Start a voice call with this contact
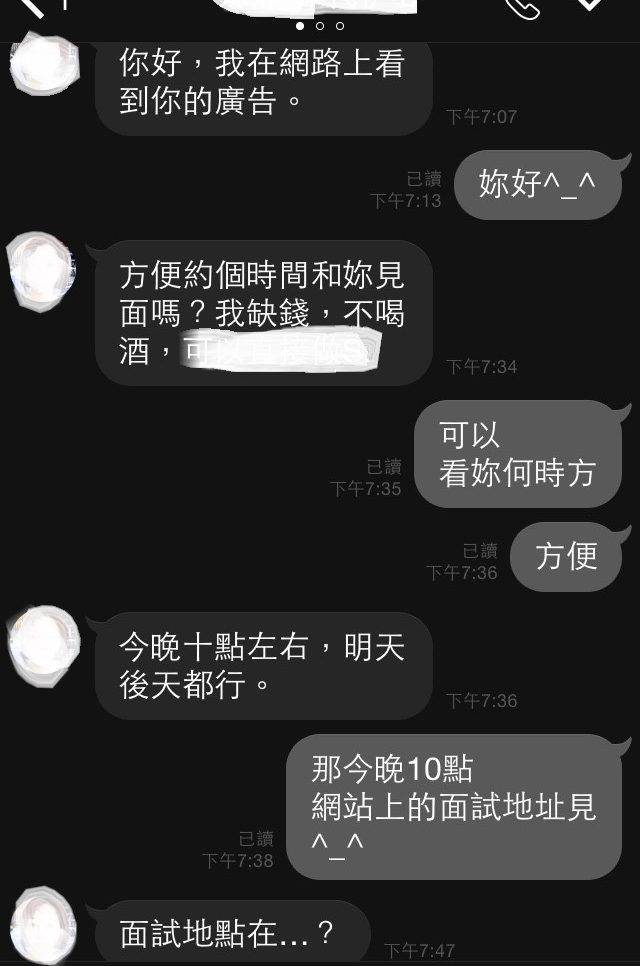 (522, 7)
